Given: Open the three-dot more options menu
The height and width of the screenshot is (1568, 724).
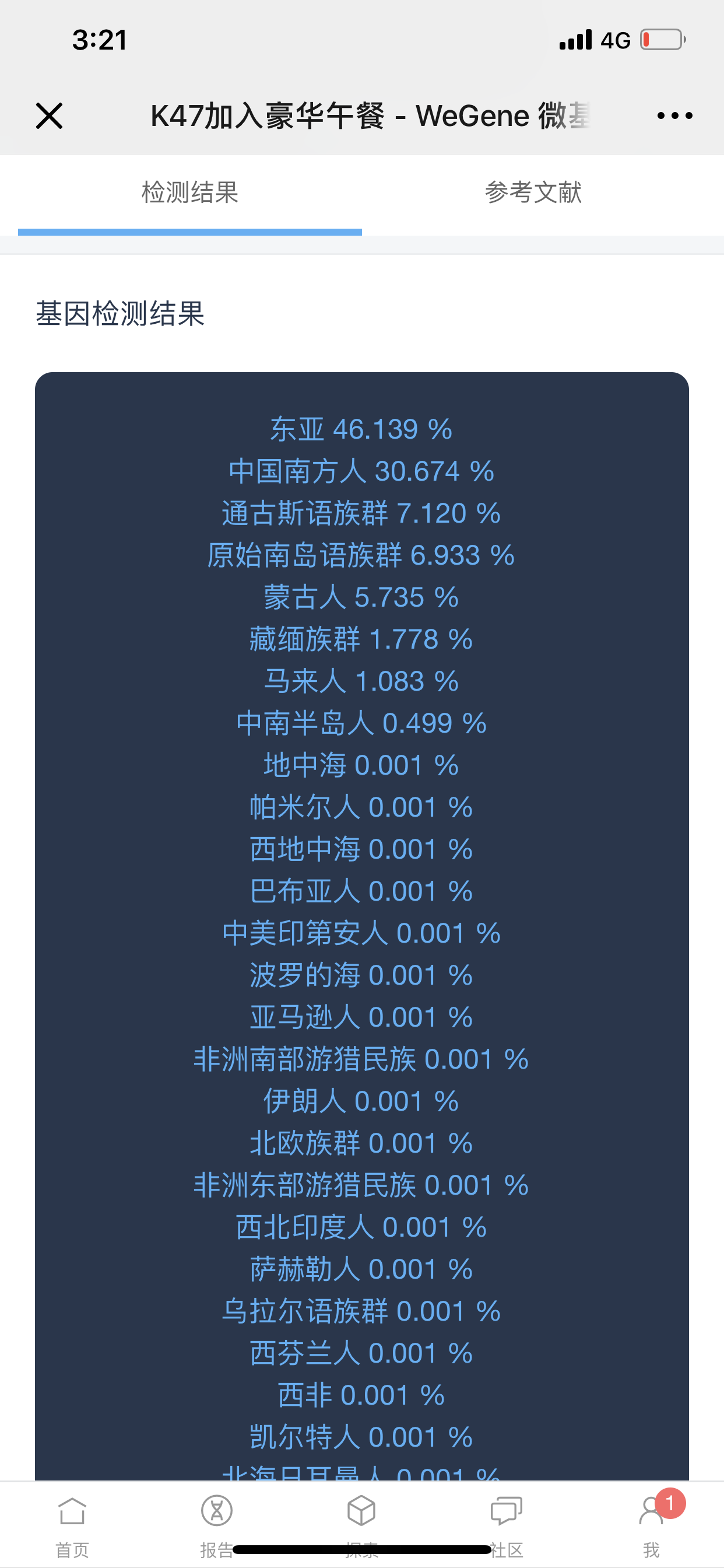Looking at the screenshot, I should [x=674, y=116].
